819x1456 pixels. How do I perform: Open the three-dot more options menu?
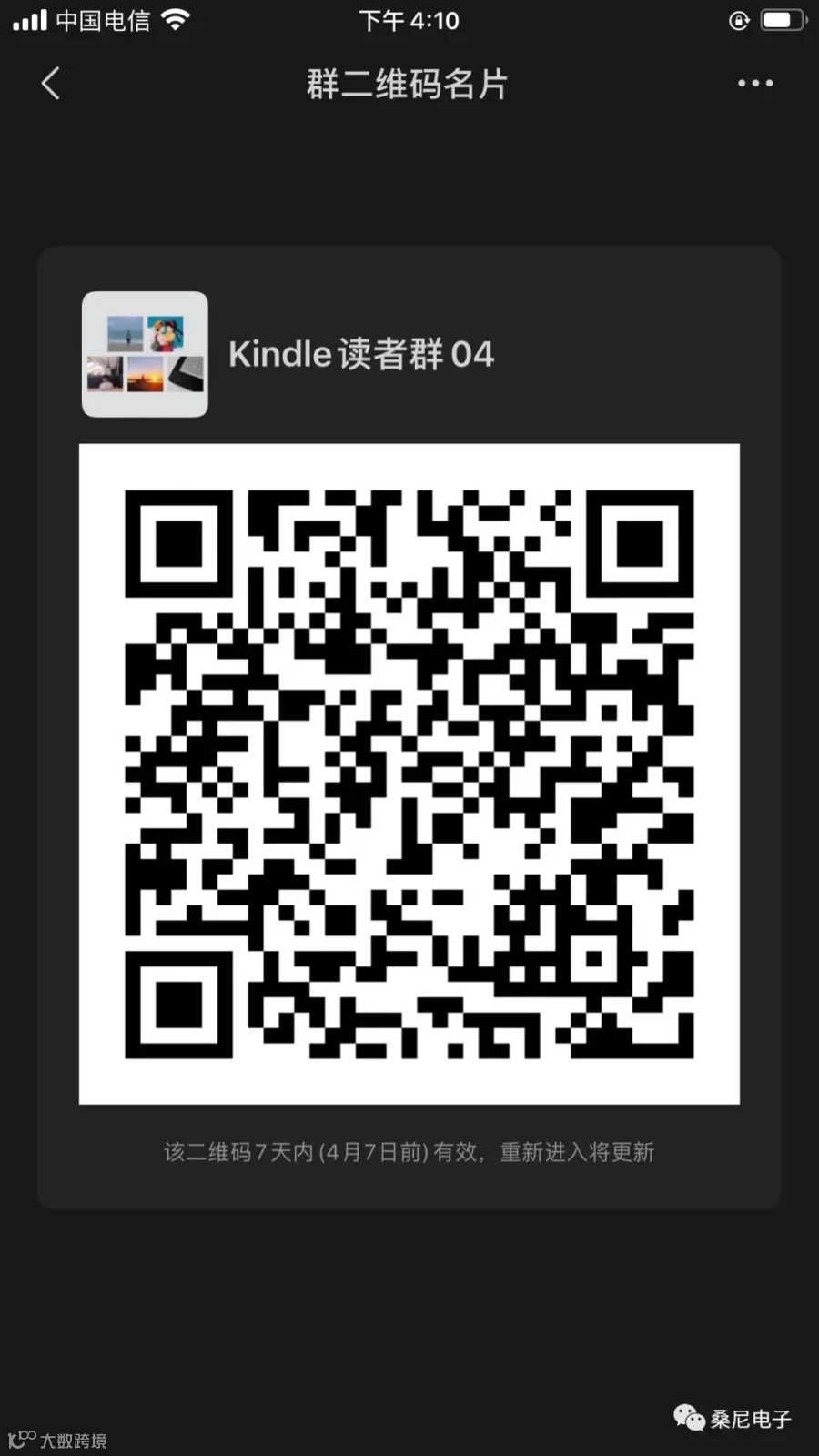click(755, 84)
